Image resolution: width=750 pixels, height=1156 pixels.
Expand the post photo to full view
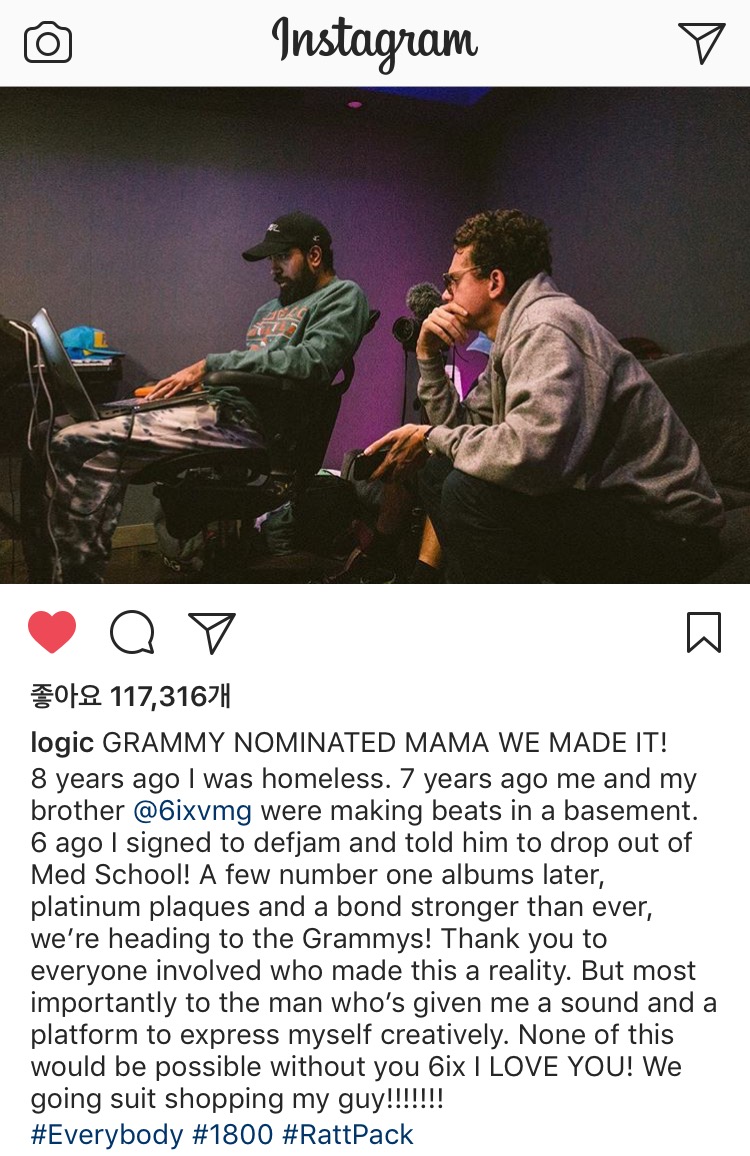[x=375, y=335]
